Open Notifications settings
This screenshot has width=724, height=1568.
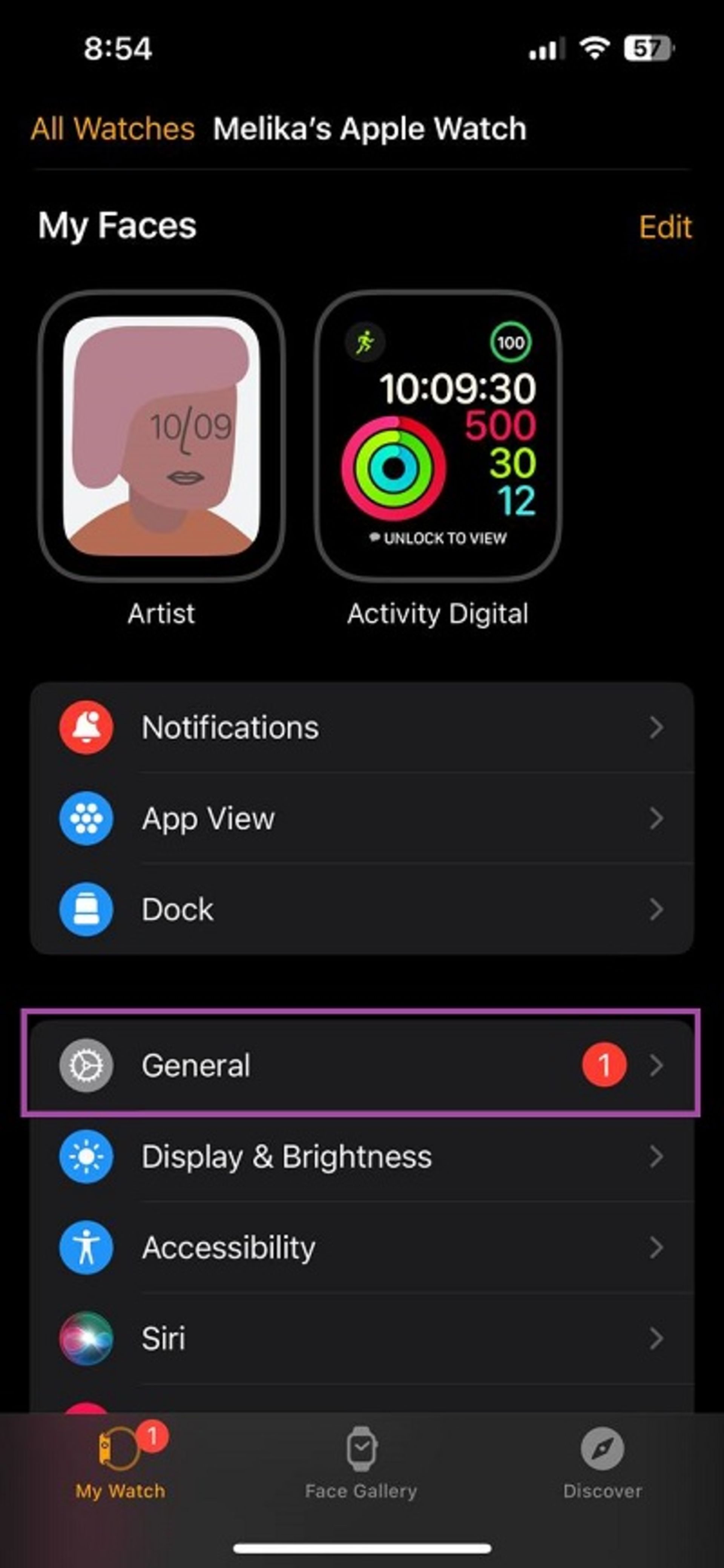click(x=361, y=727)
